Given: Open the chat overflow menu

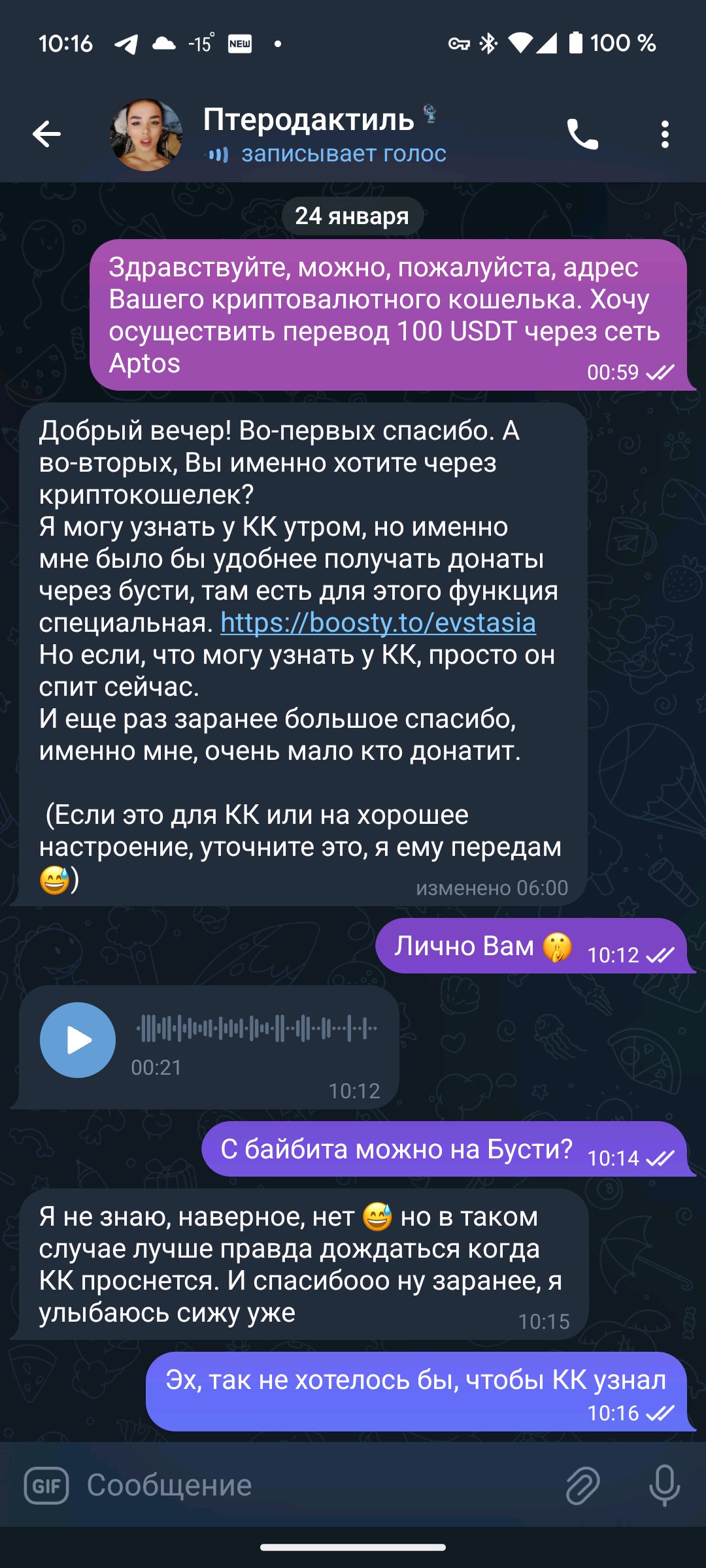Looking at the screenshot, I should 665,135.
